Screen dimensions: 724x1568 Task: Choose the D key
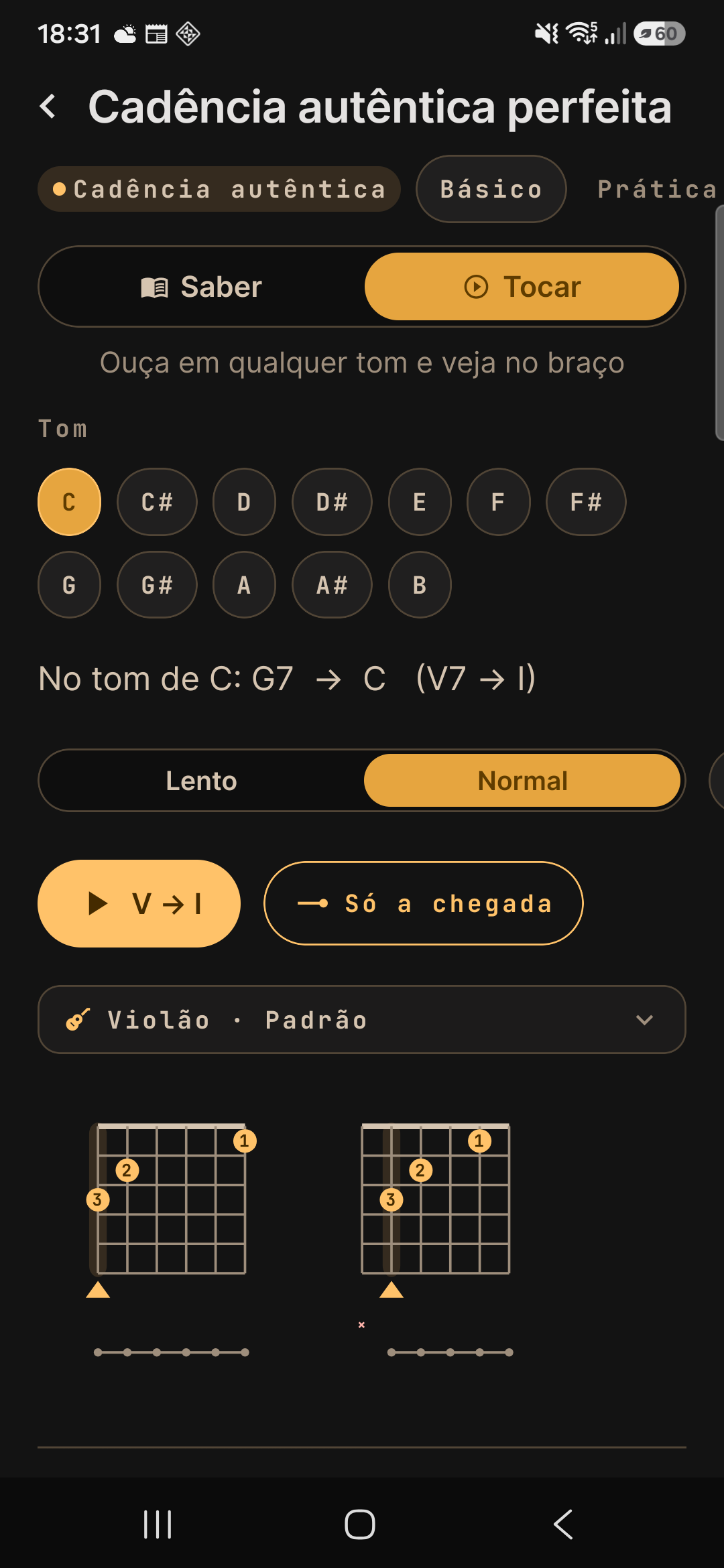click(244, 502)
